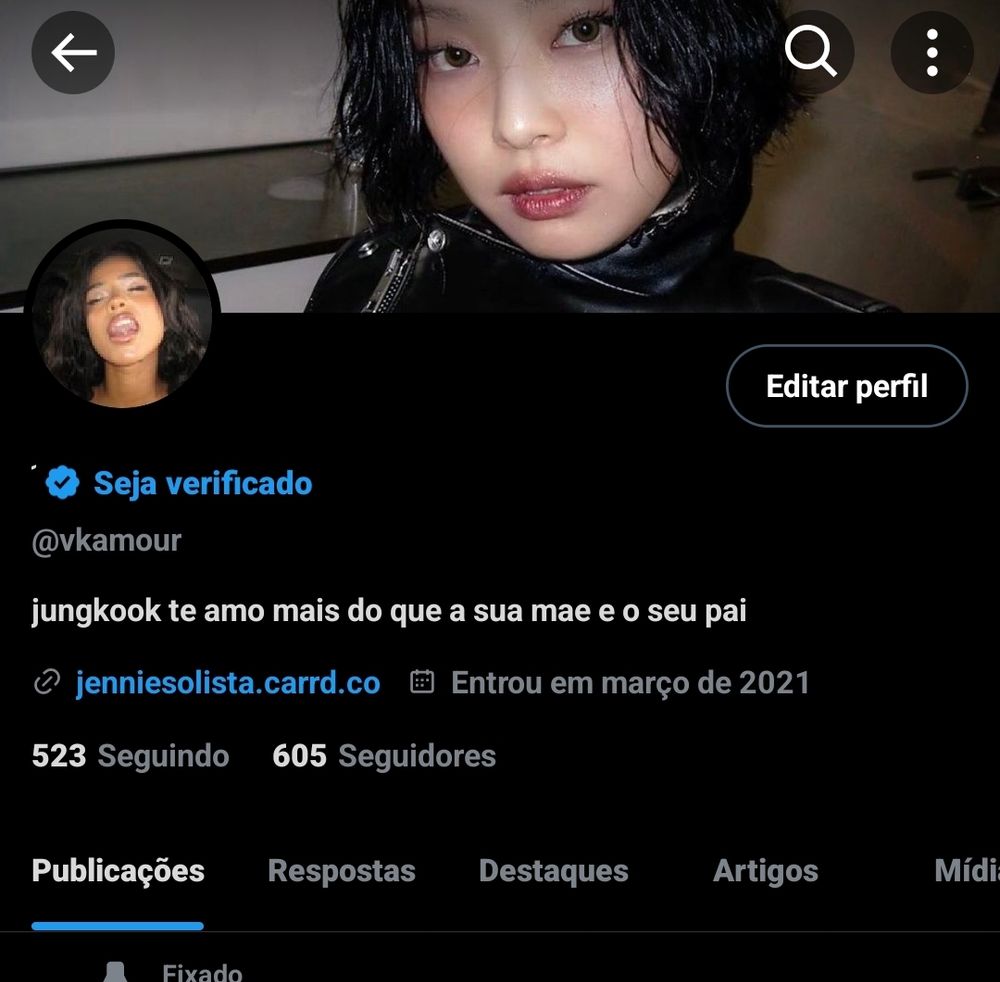The height and width of the screenshot is (982, 1000).
Task: Open the Seja verificado link
Action: pyautogui.click(x=202, y=484)
